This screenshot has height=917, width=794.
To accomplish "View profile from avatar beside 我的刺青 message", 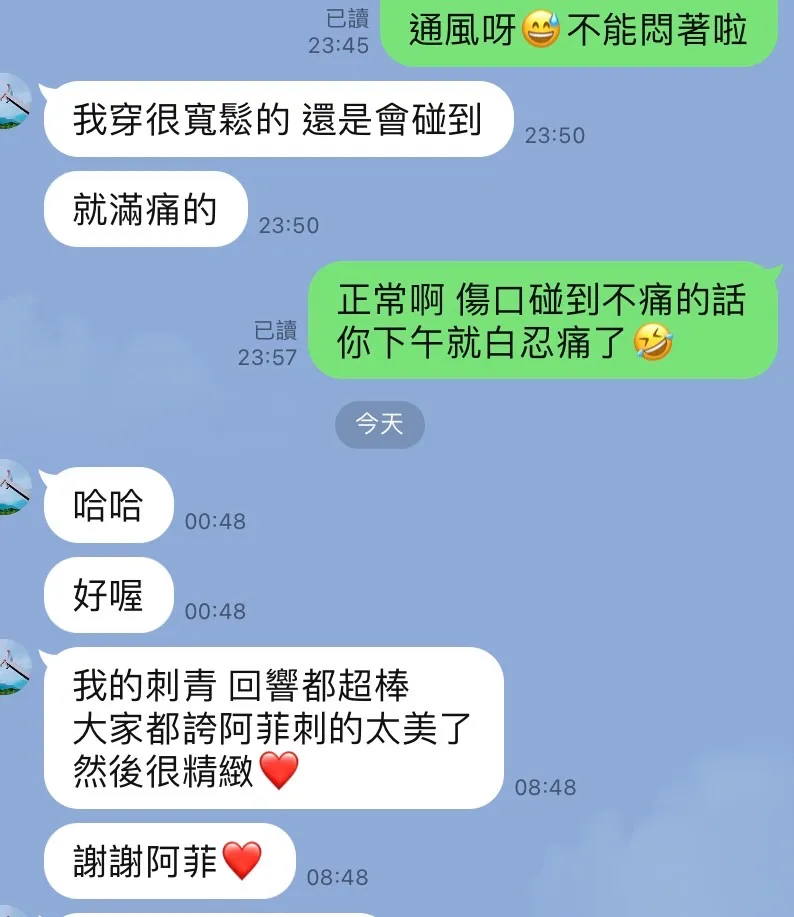I will click(12, 667).
